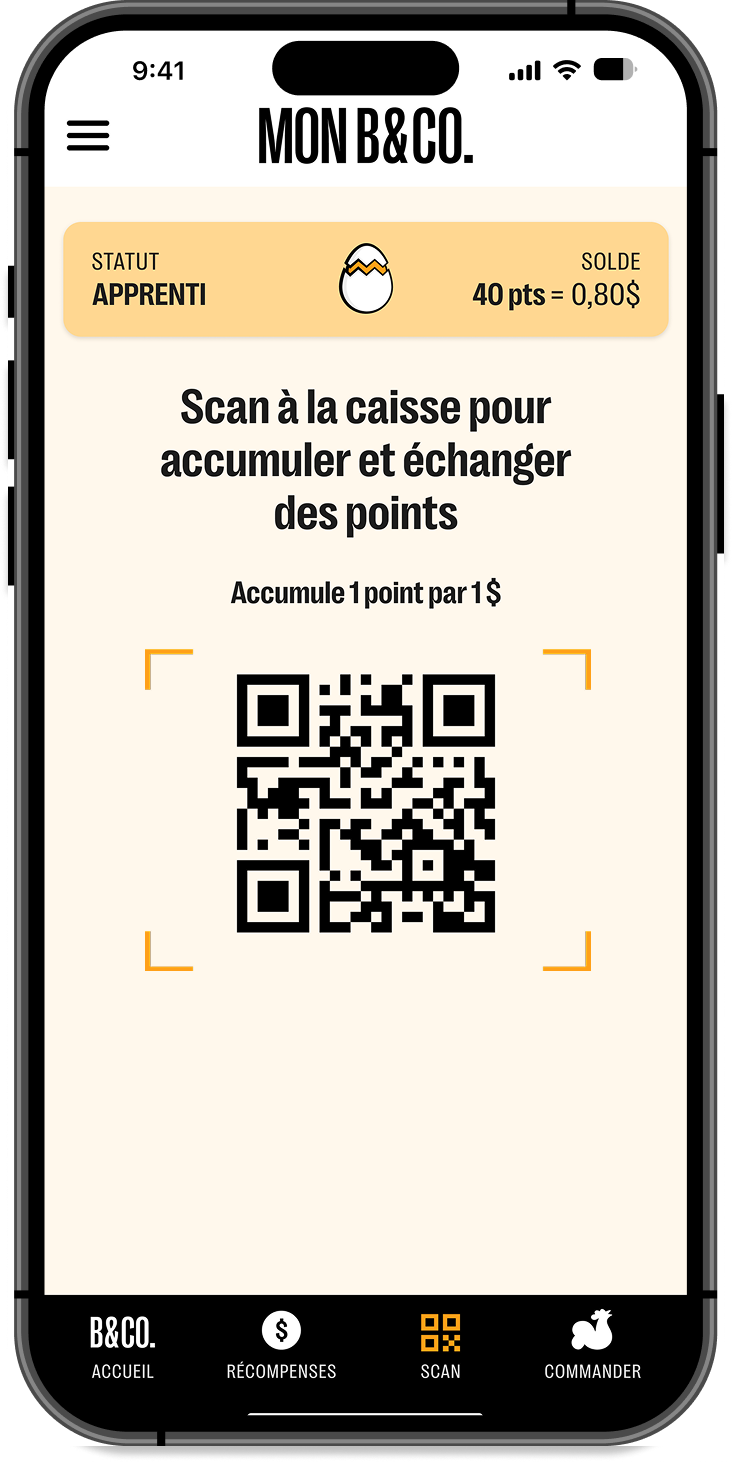Tap the orange status banner card

tap(365, 278)
